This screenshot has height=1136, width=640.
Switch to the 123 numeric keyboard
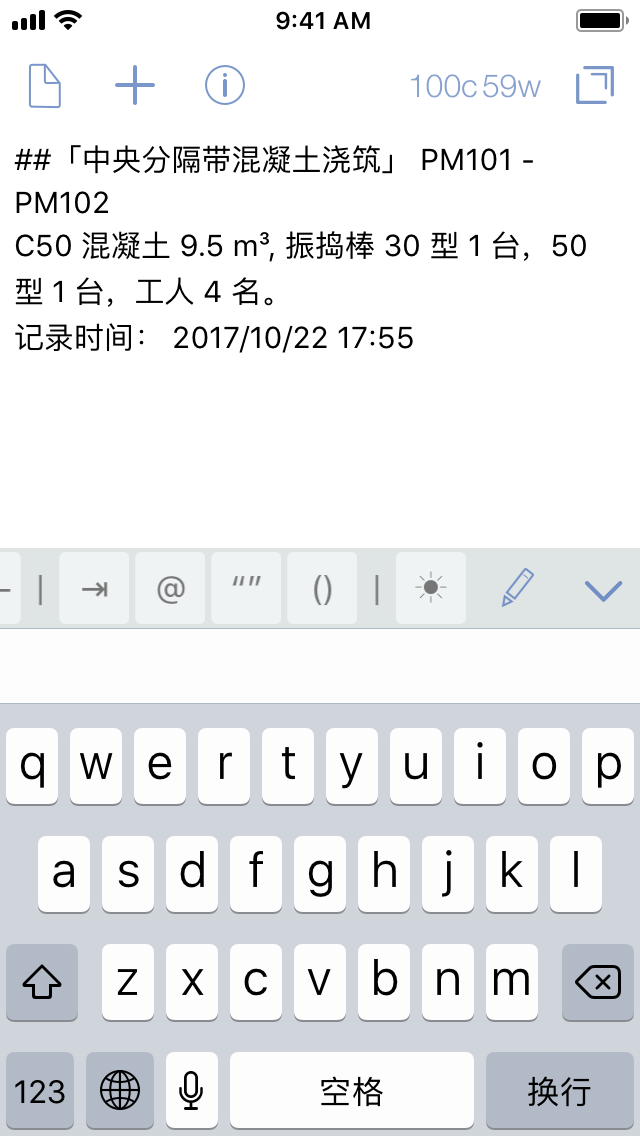pos(41,1091)
